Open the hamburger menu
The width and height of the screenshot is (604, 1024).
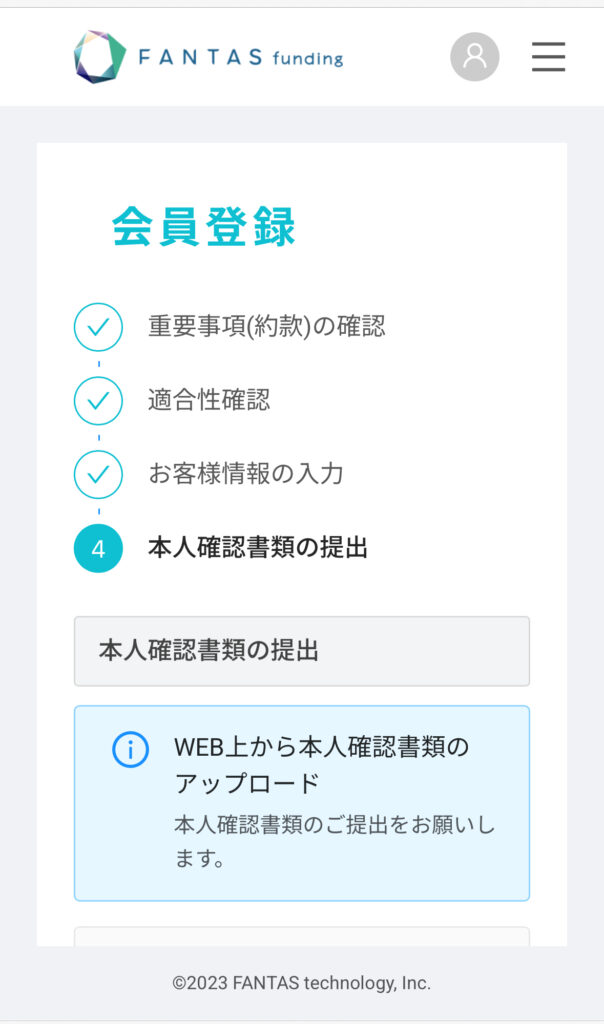548,57
